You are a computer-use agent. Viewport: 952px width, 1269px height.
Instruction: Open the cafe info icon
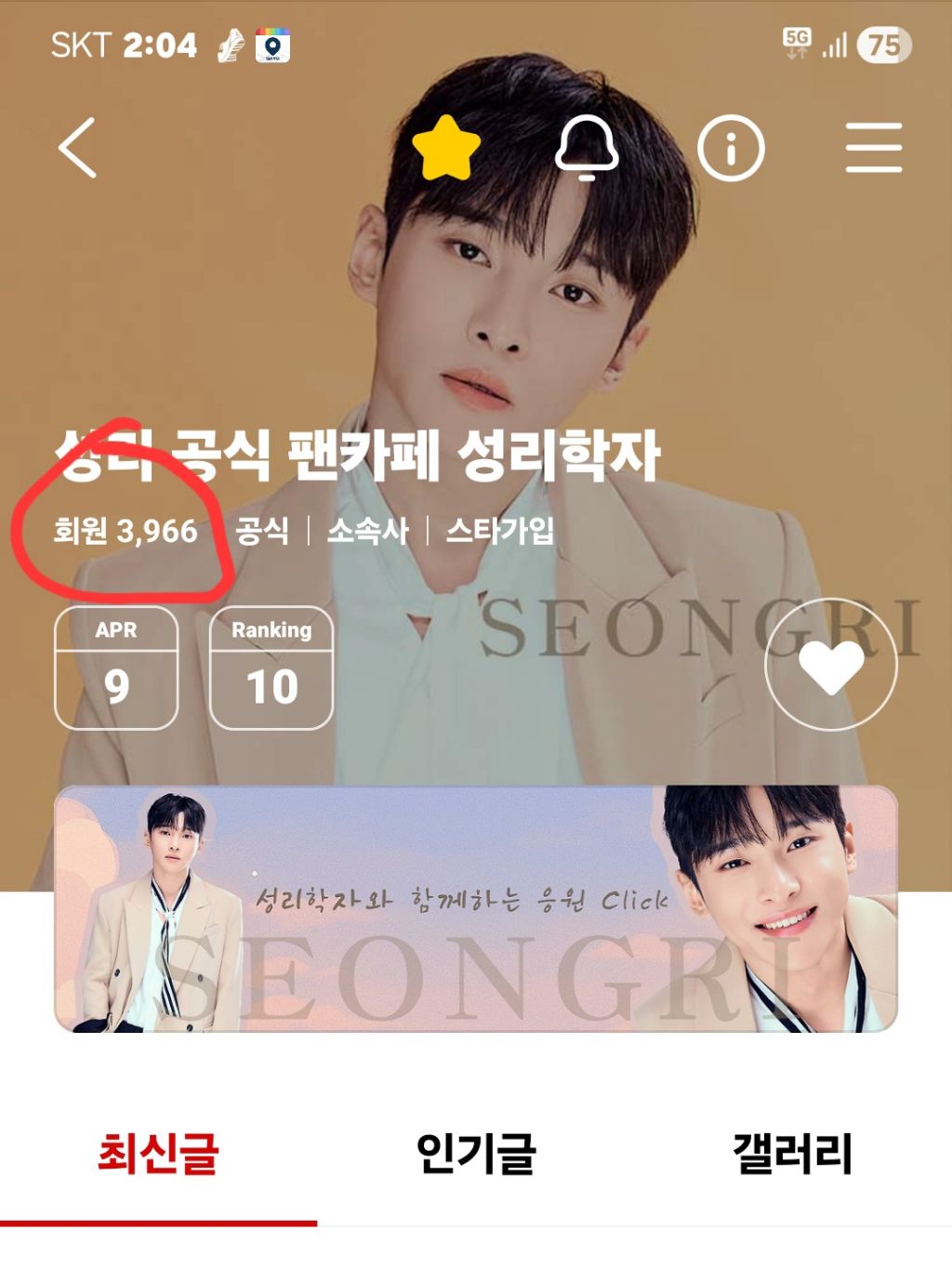tap(731, 148)
